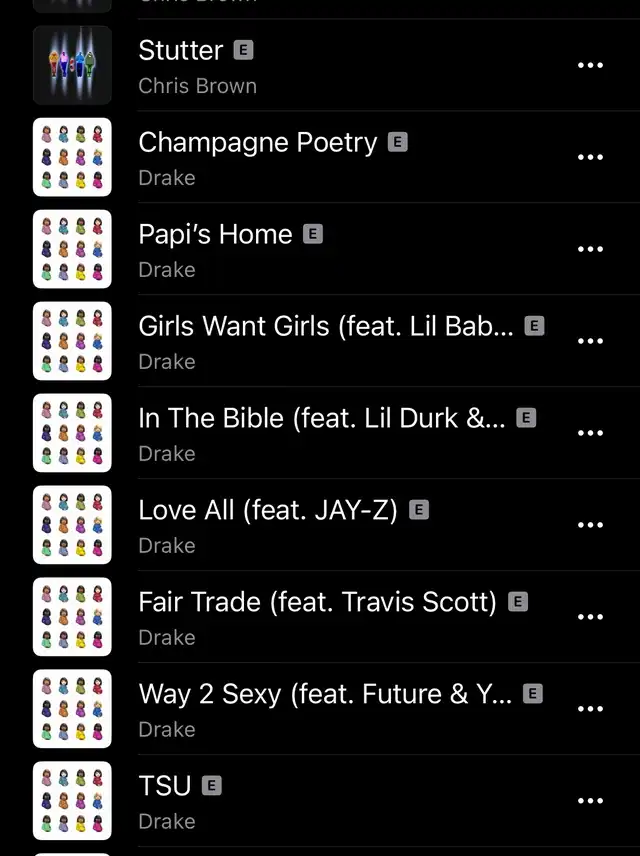Open more options for In The Bible

[x=590, y=434]
